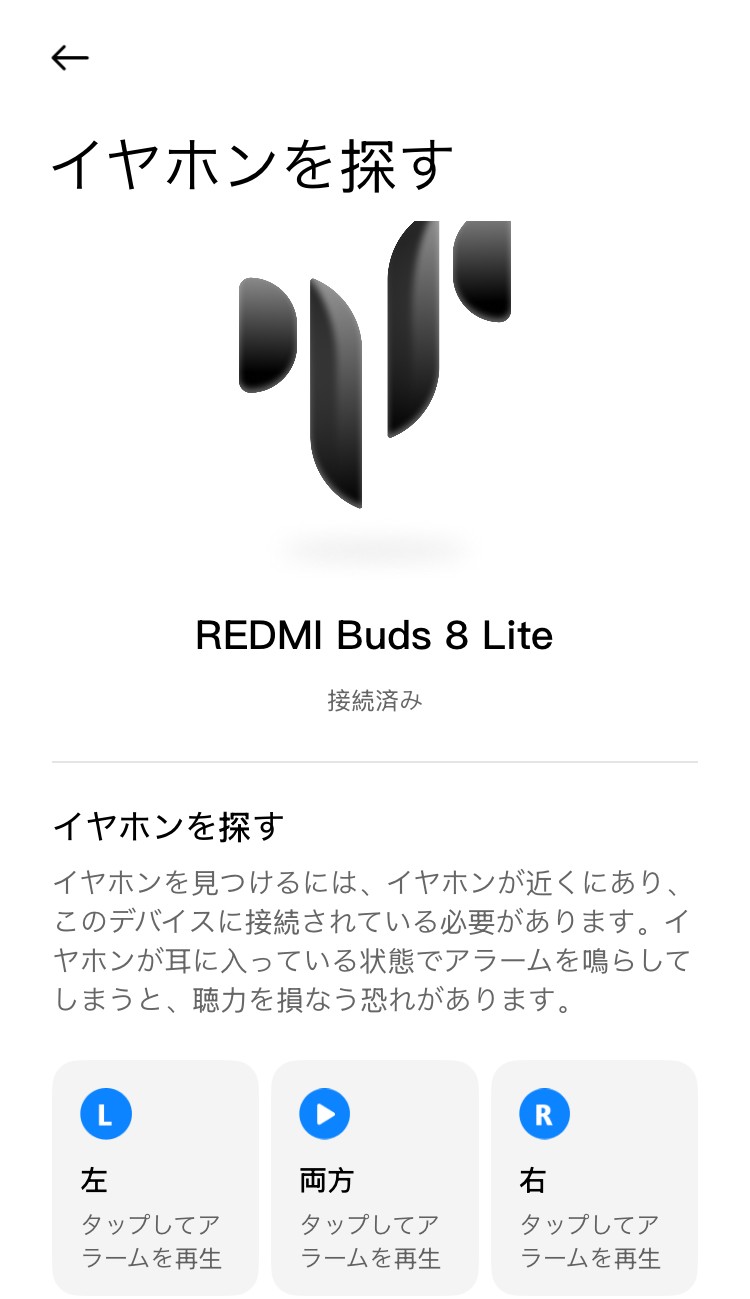Select the blue play icon under 両方
The height and width of the screenshot is (1299, 750).
[x=323, y=1113]
